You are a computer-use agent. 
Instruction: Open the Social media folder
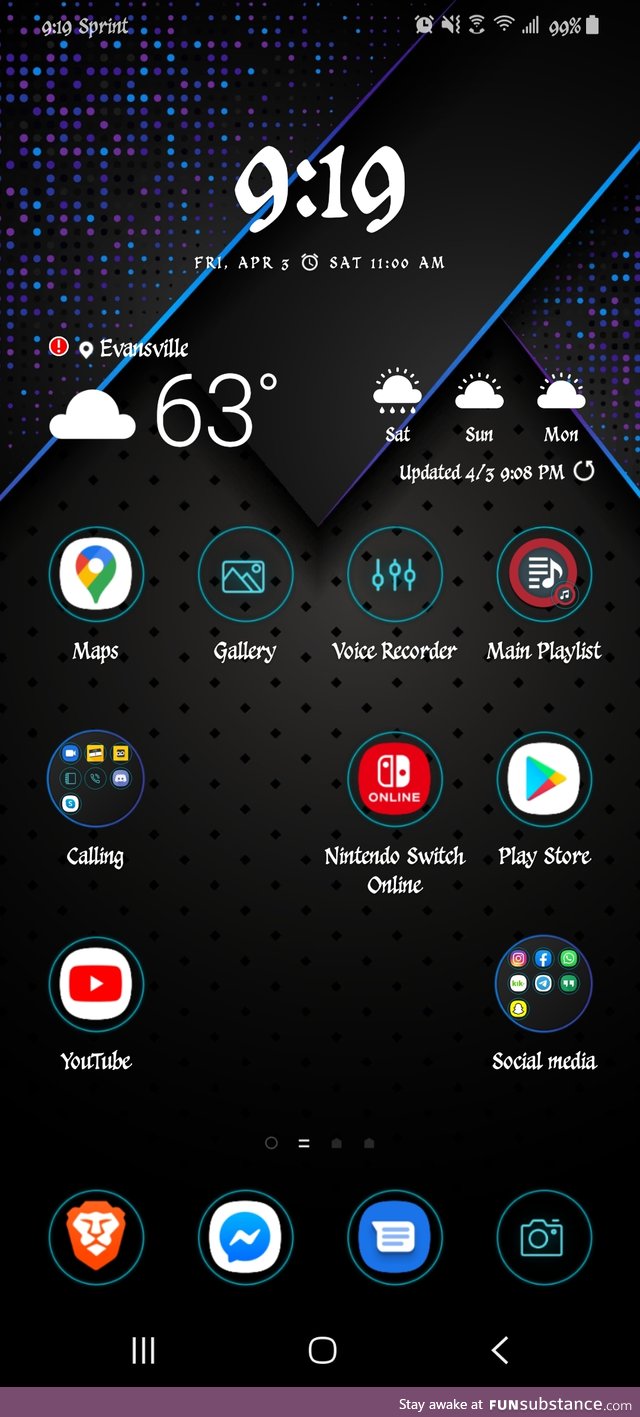(544, 984)
